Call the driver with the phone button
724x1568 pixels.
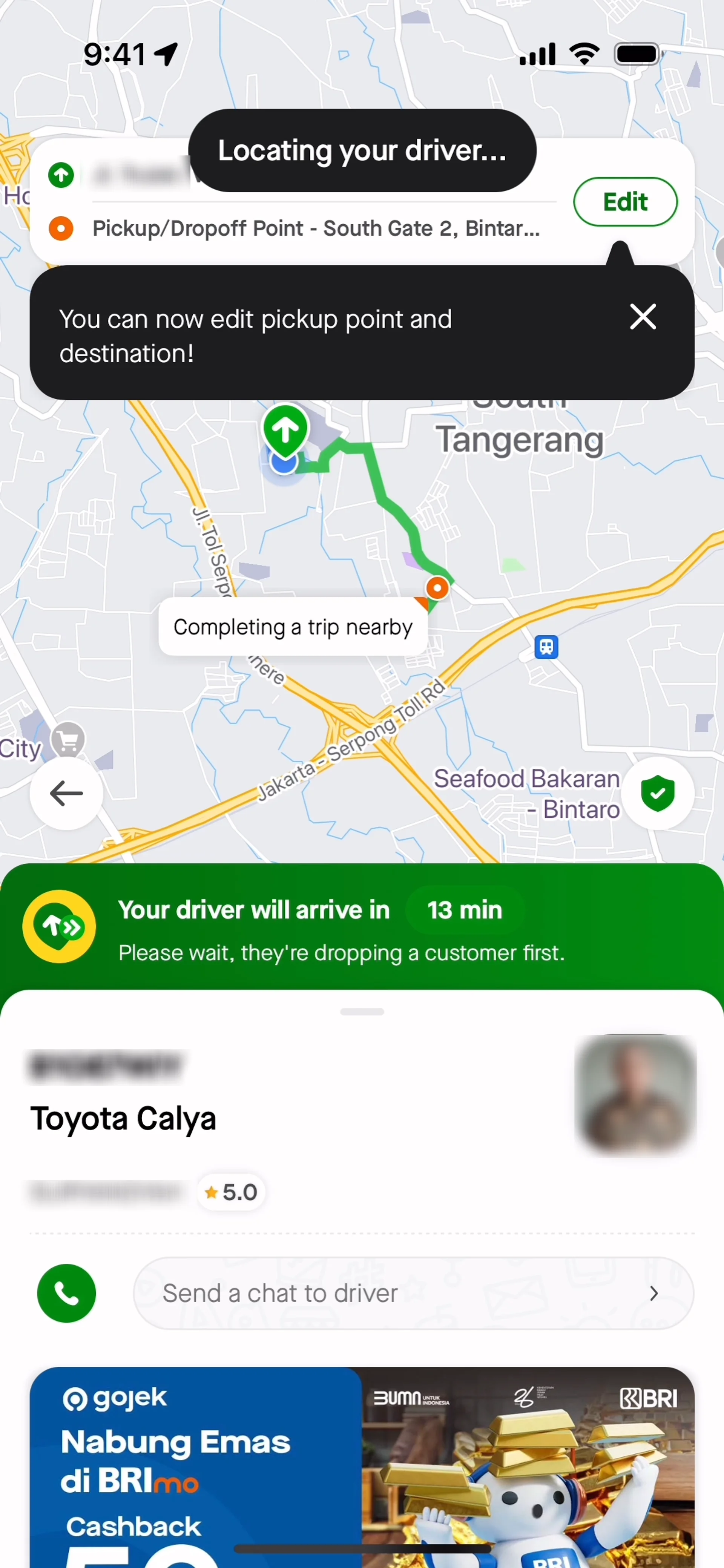point(66,1293)
